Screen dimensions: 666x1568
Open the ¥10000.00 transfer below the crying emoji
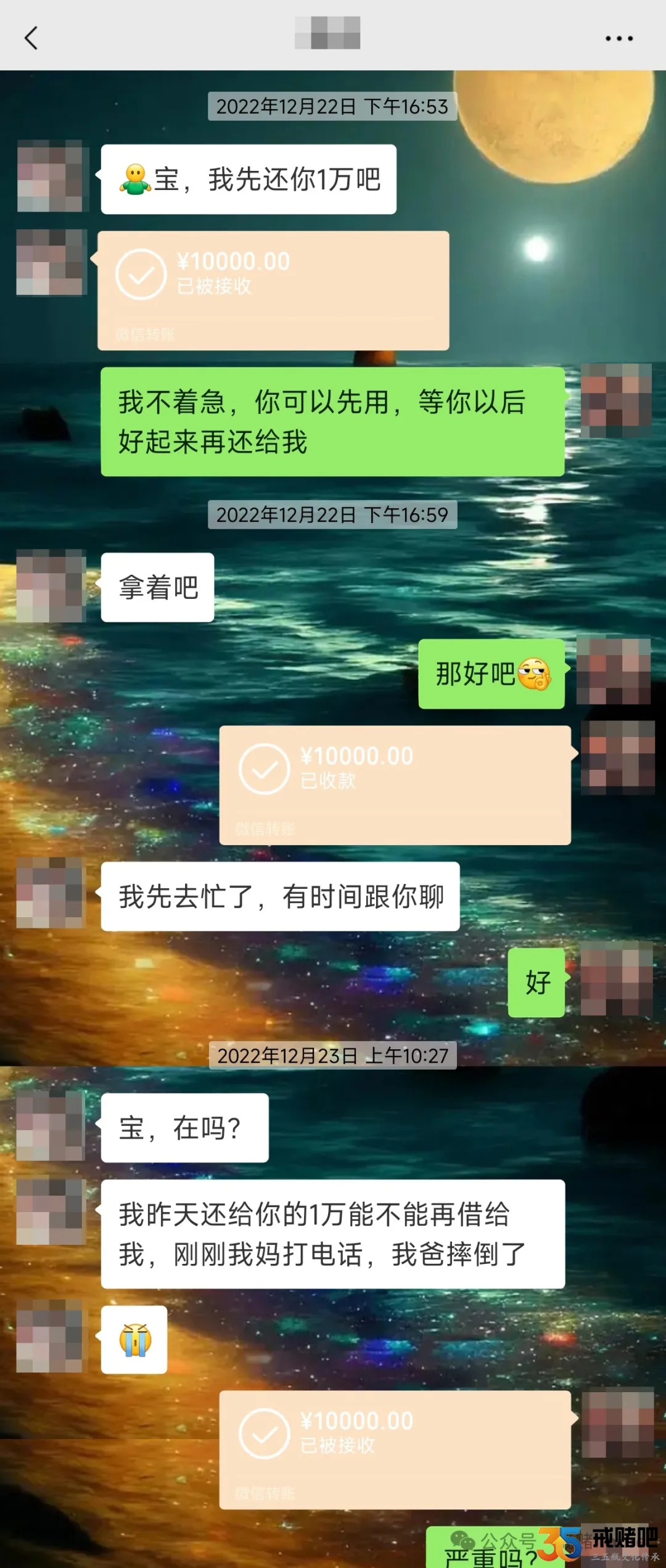tap(395, 1450)
